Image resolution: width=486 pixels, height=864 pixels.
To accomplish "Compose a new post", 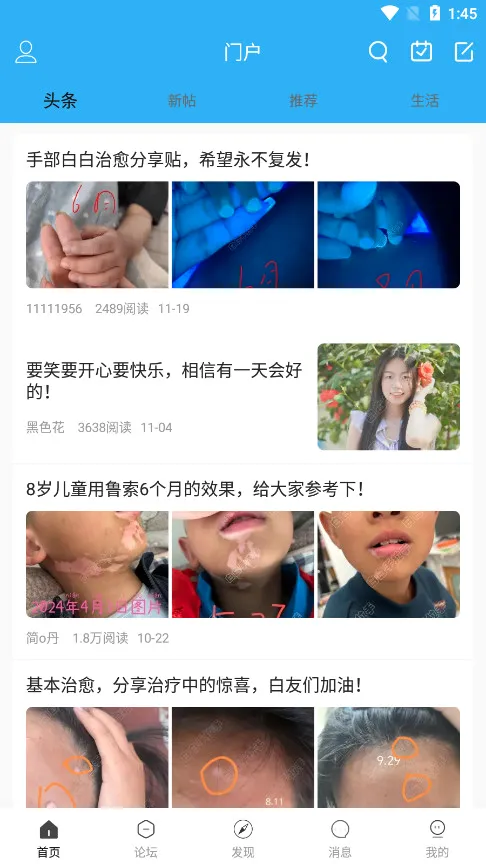I will click(x=464, y=52).
